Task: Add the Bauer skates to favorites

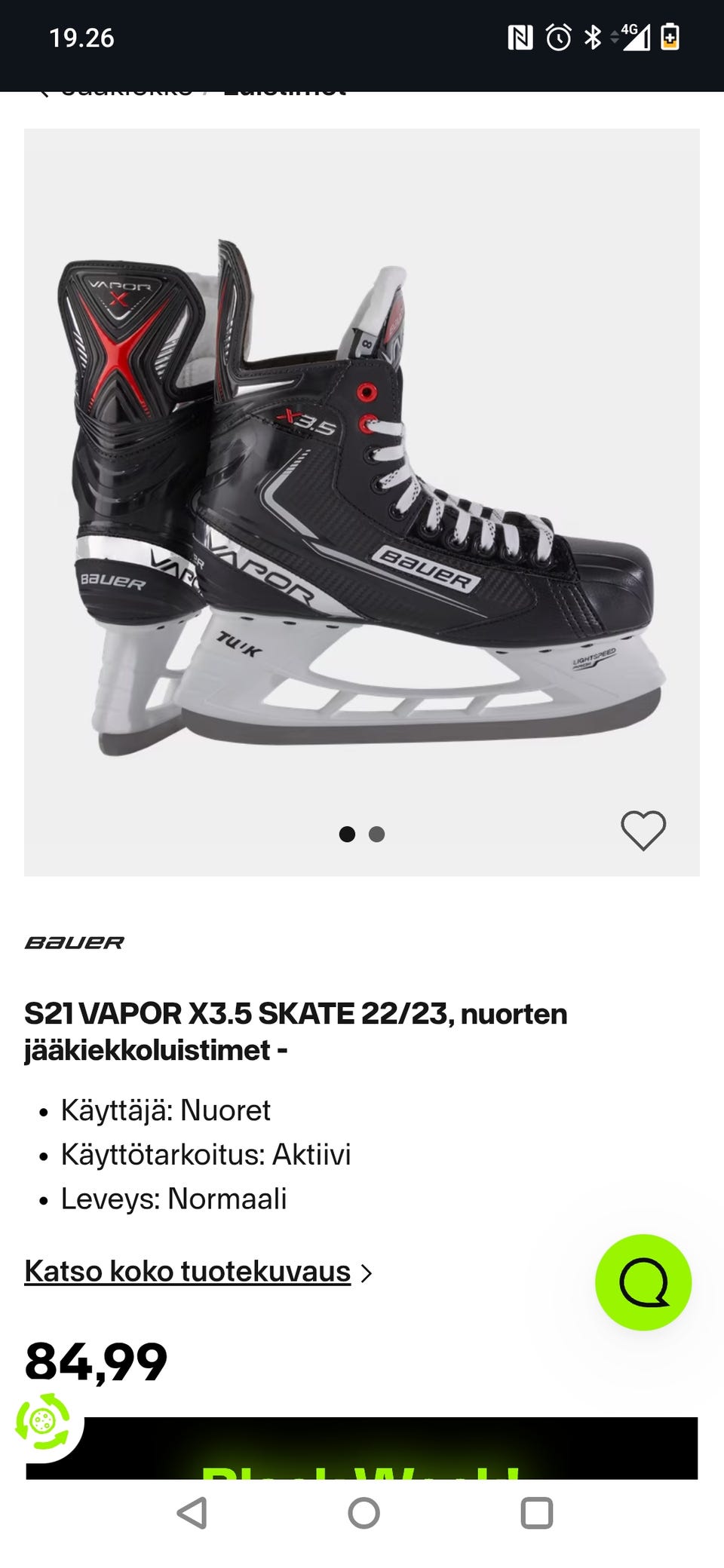Action: click(x=643, y=831)
